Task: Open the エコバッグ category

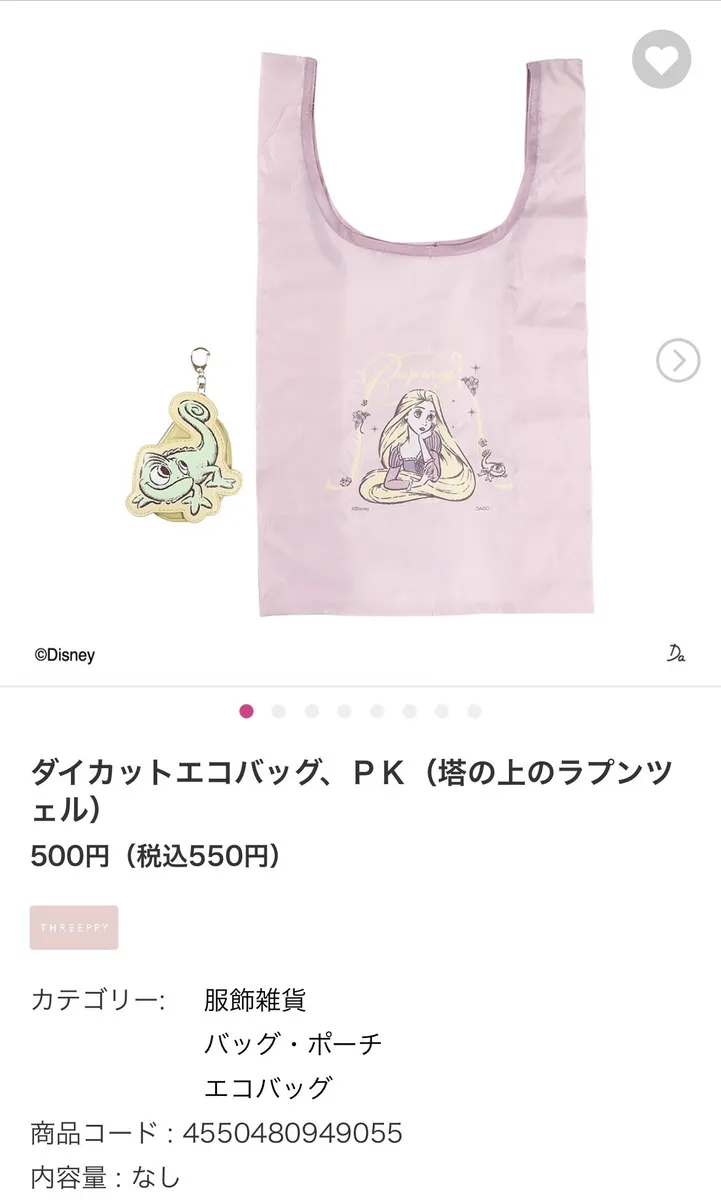Action: 267,1087
